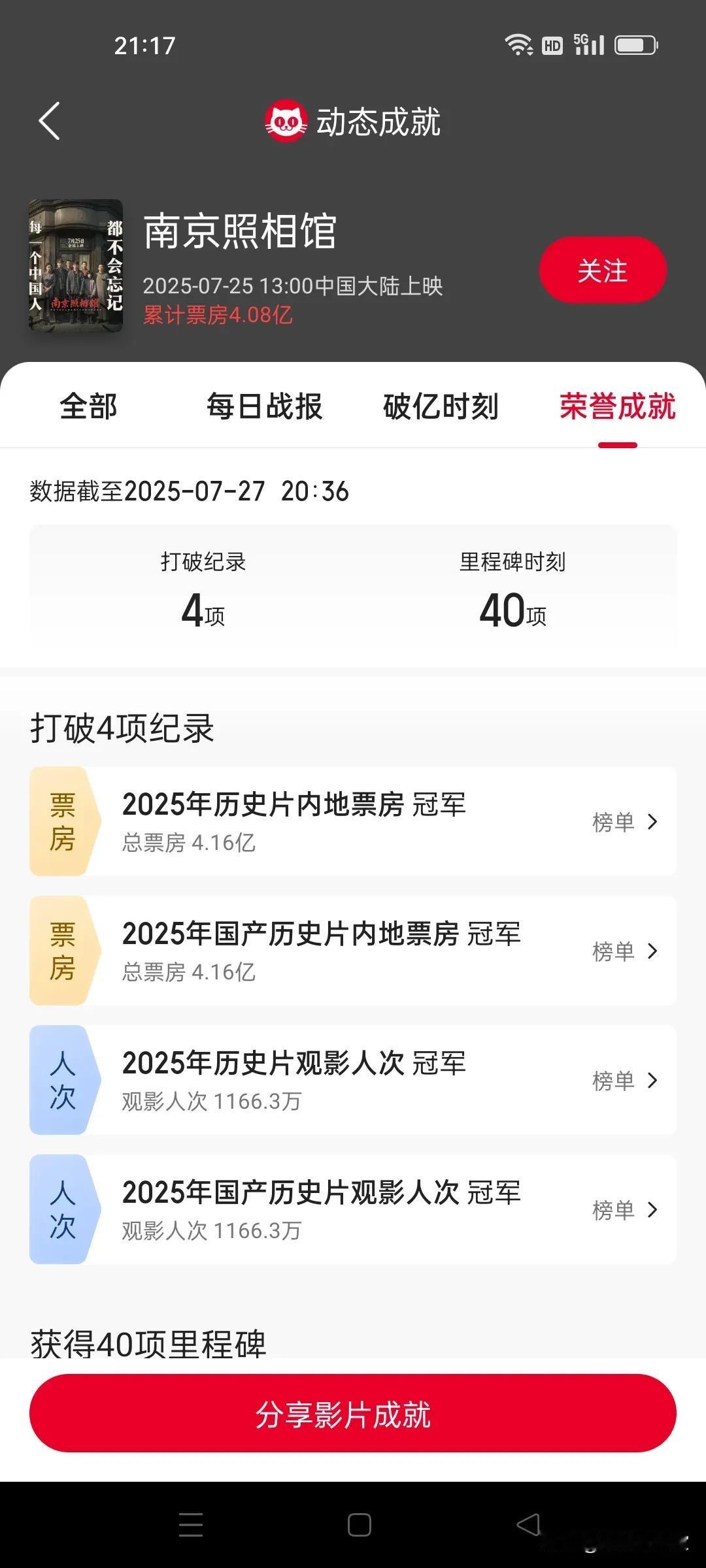This screenshot has height=1568, width=706.
Task: Select the 荣誉成就 tab
Action: [x=618, y=406]
